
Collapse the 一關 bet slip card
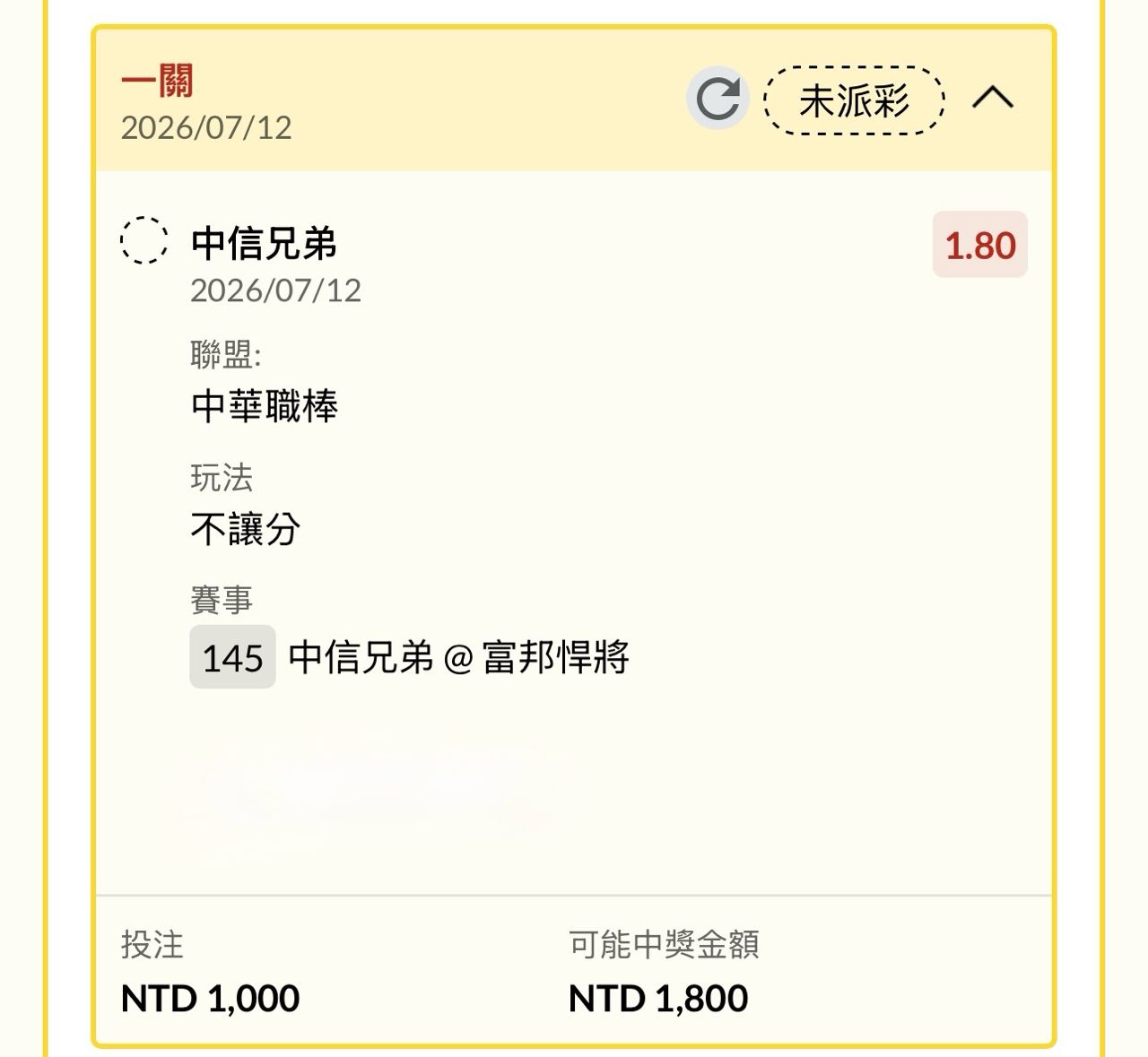[993, 97]
